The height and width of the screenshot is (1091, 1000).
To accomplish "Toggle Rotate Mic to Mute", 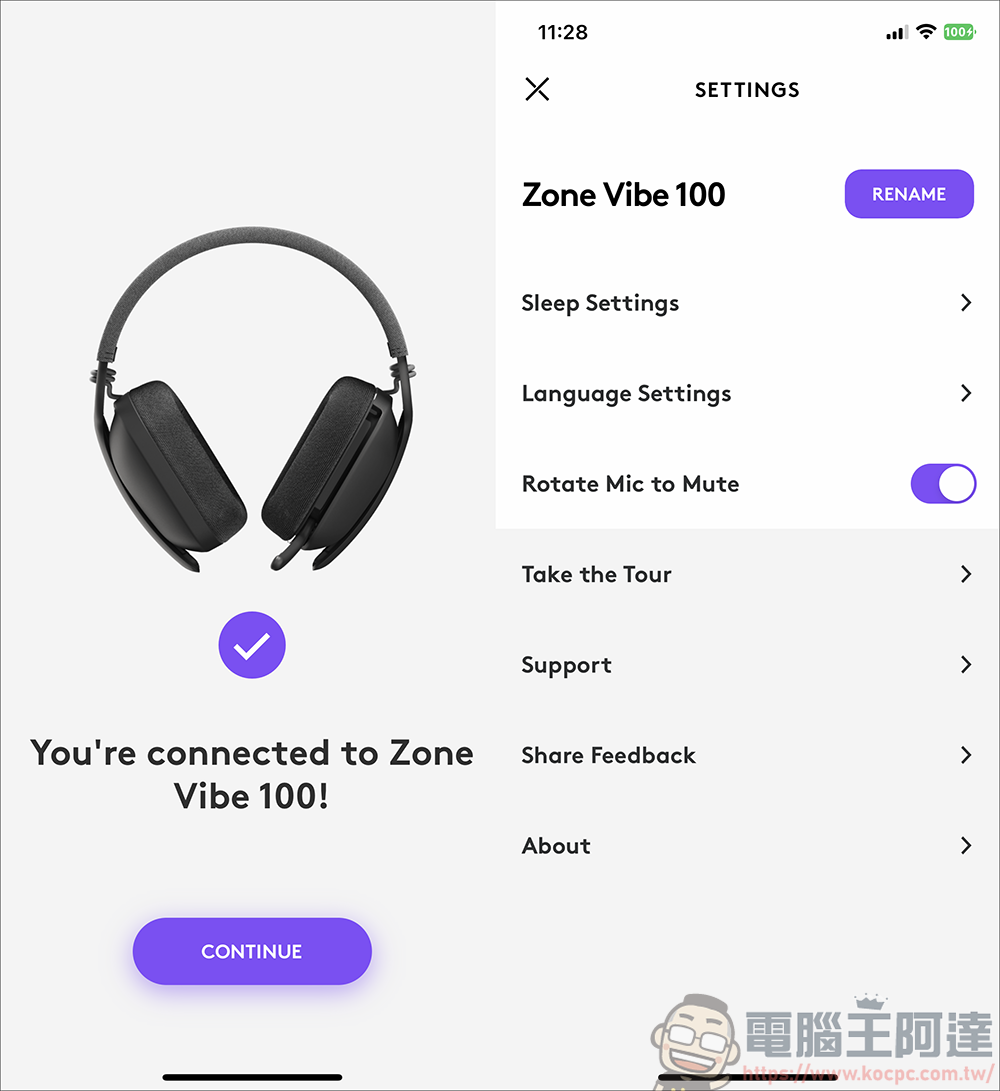I will (942, 484).
